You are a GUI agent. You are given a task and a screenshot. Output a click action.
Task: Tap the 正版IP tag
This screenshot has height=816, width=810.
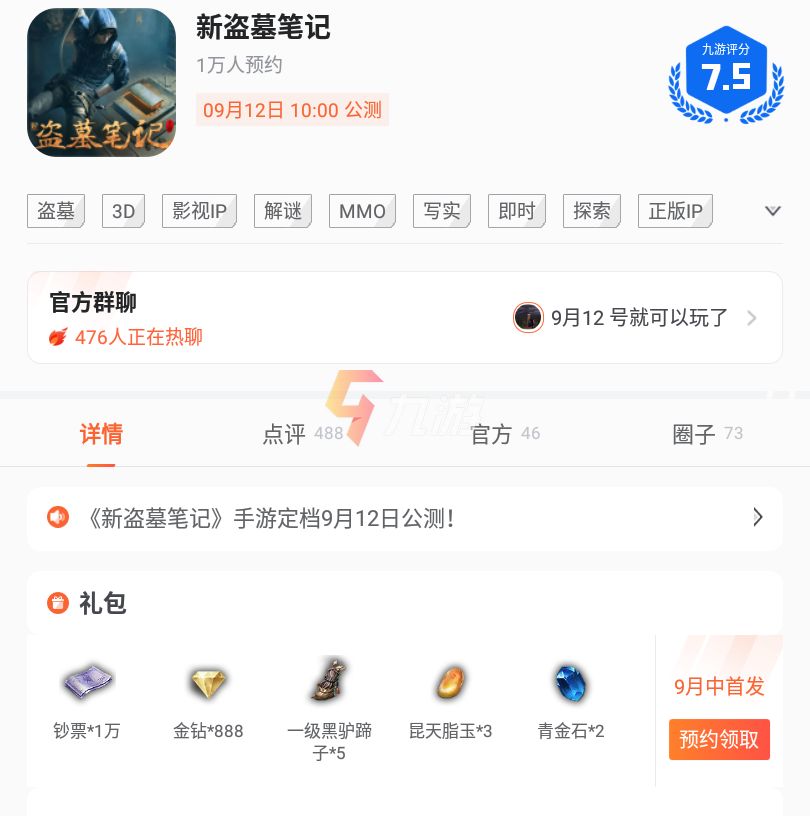click(x=675, y=211)
